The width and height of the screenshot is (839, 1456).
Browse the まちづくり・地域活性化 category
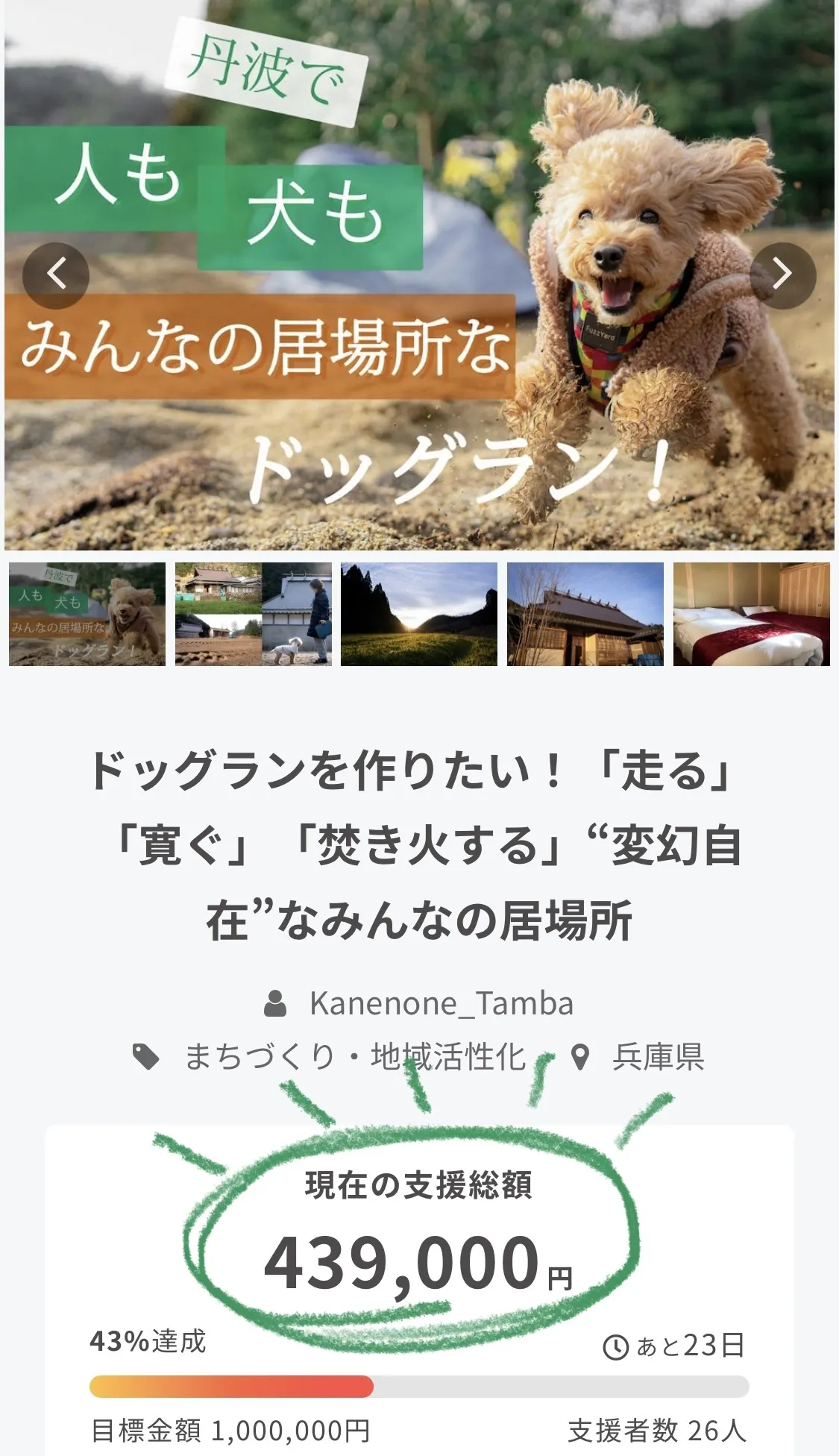coord(355,1057)
